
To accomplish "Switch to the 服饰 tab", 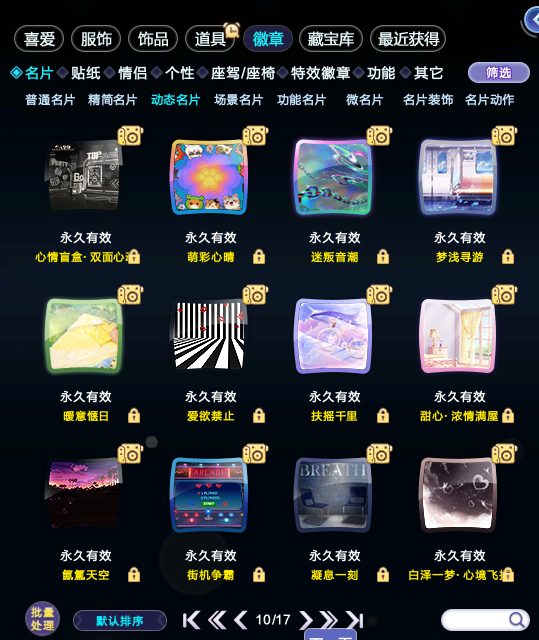I will 96,39.
